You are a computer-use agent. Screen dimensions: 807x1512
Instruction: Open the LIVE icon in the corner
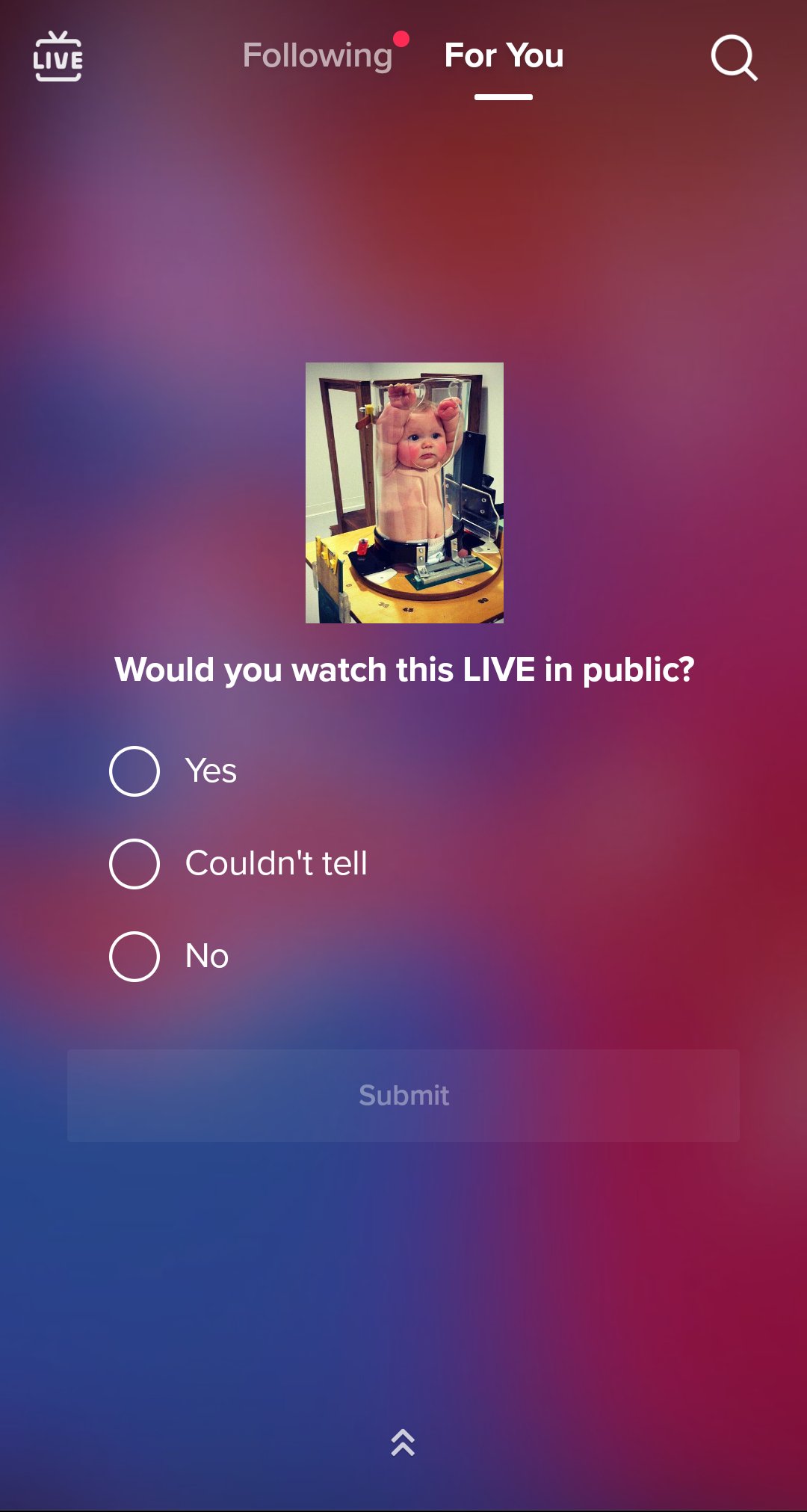tap(58, 56)
